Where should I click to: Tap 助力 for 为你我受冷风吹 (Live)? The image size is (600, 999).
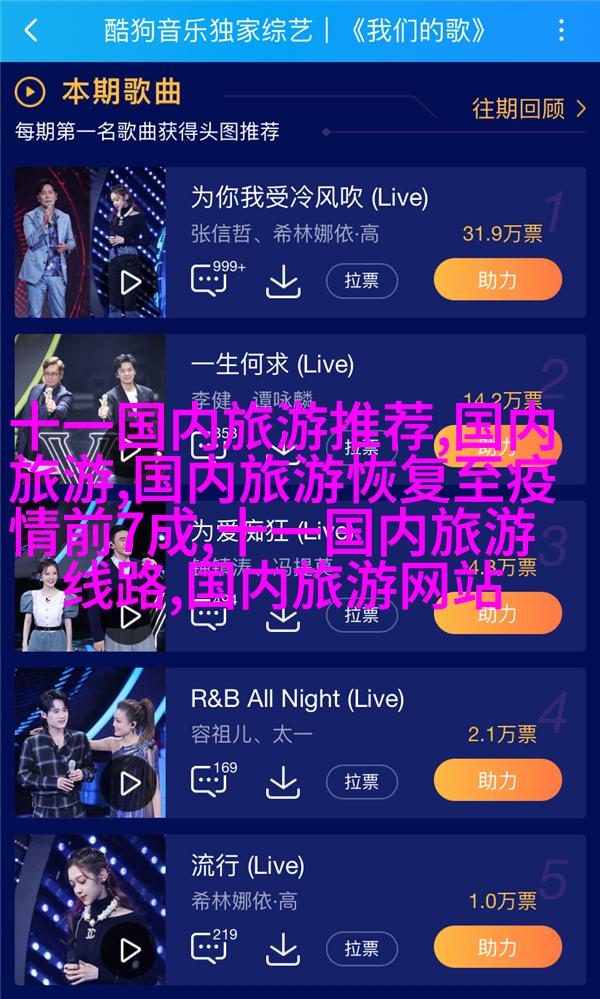[x=497, y=280]
